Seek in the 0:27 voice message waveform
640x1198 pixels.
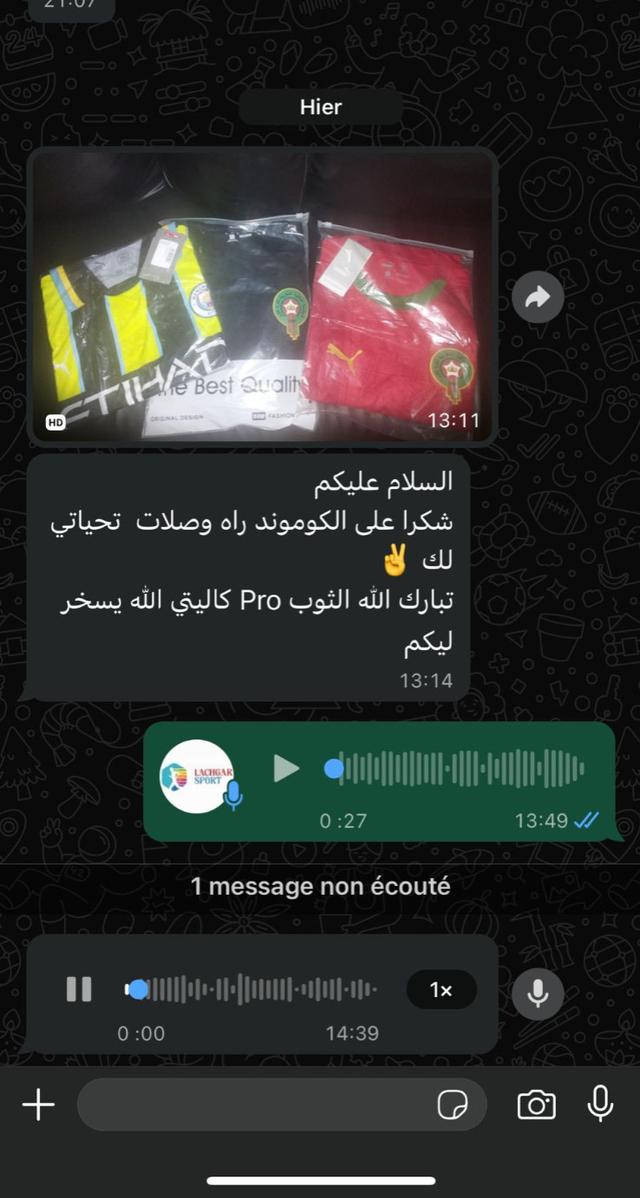460,768
